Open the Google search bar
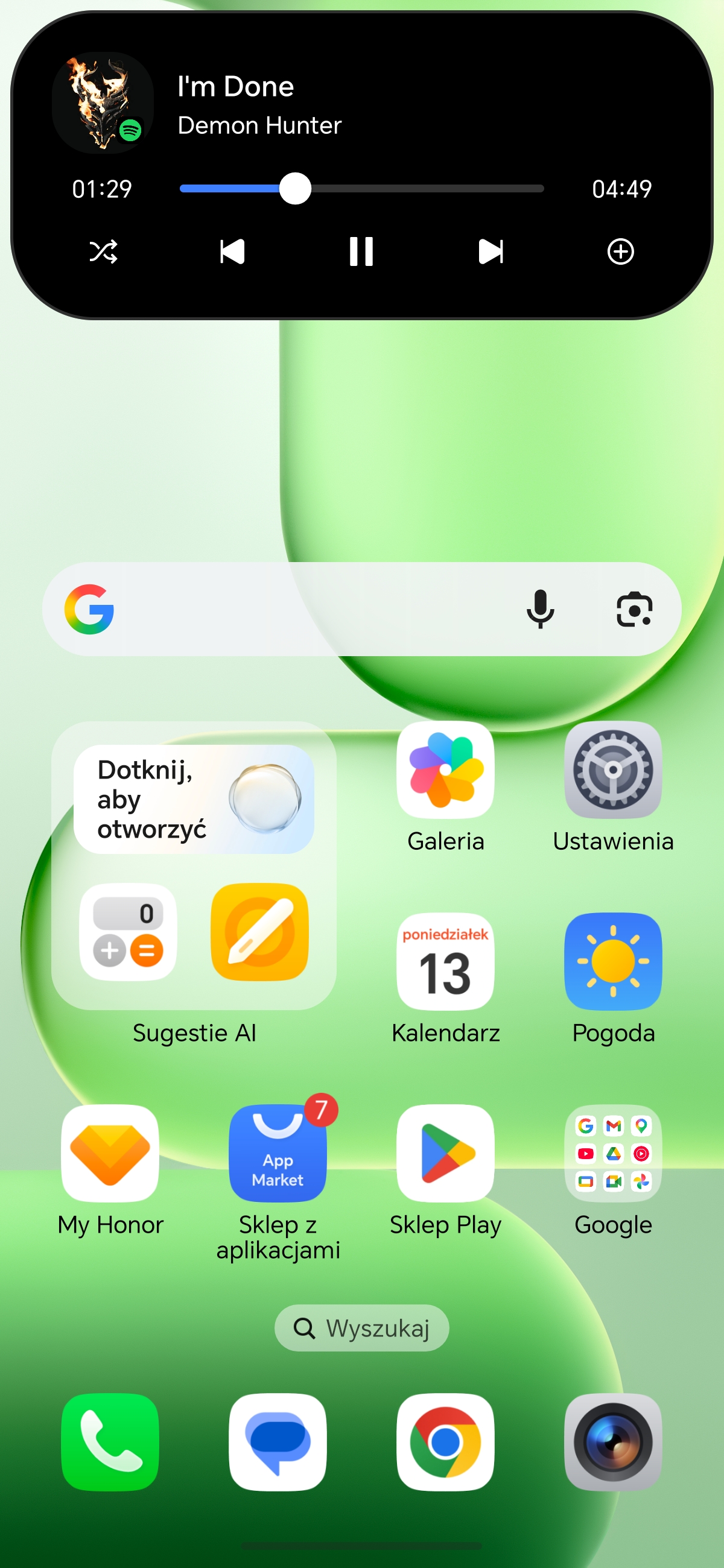The image size is (724, 1568). point(305,609)
